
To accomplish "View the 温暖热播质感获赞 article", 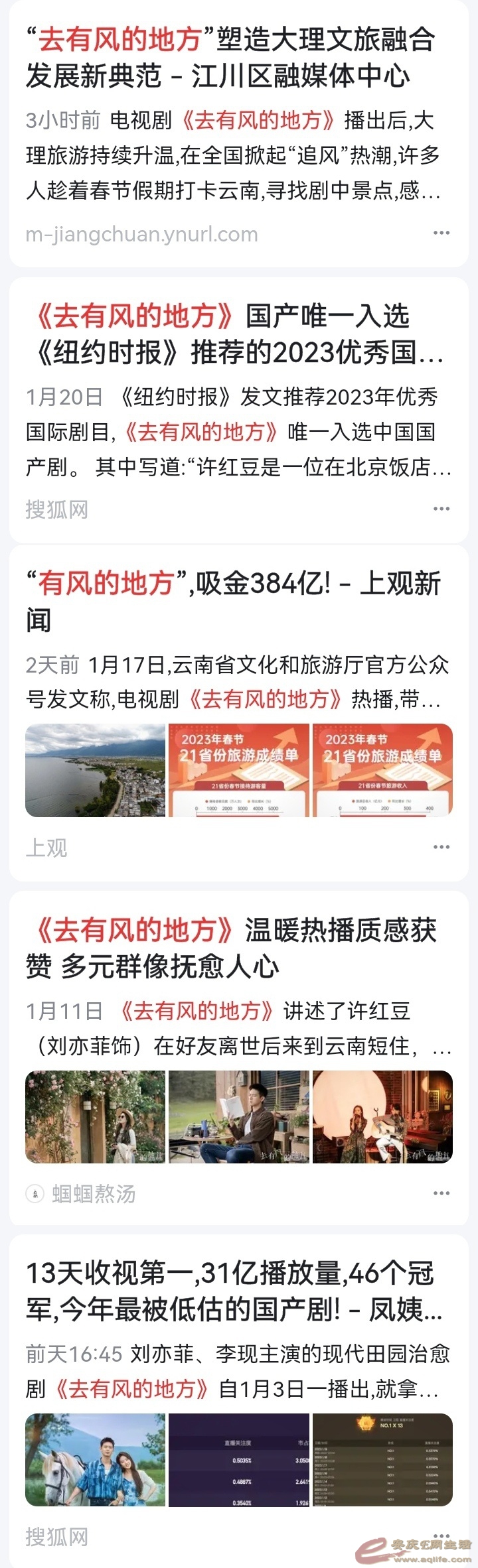I will [x=231, y=948].
